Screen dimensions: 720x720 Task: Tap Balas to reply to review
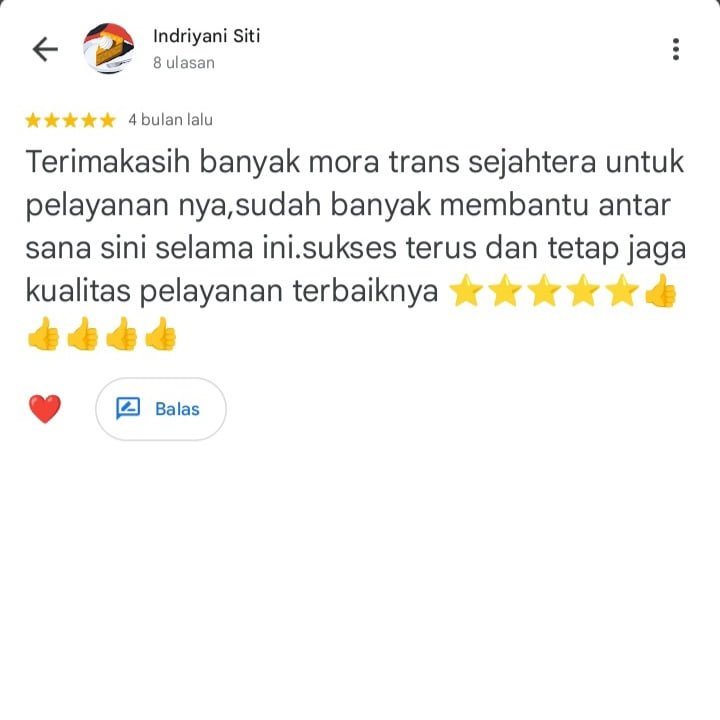pyautogui.click(x=160, y=409)
